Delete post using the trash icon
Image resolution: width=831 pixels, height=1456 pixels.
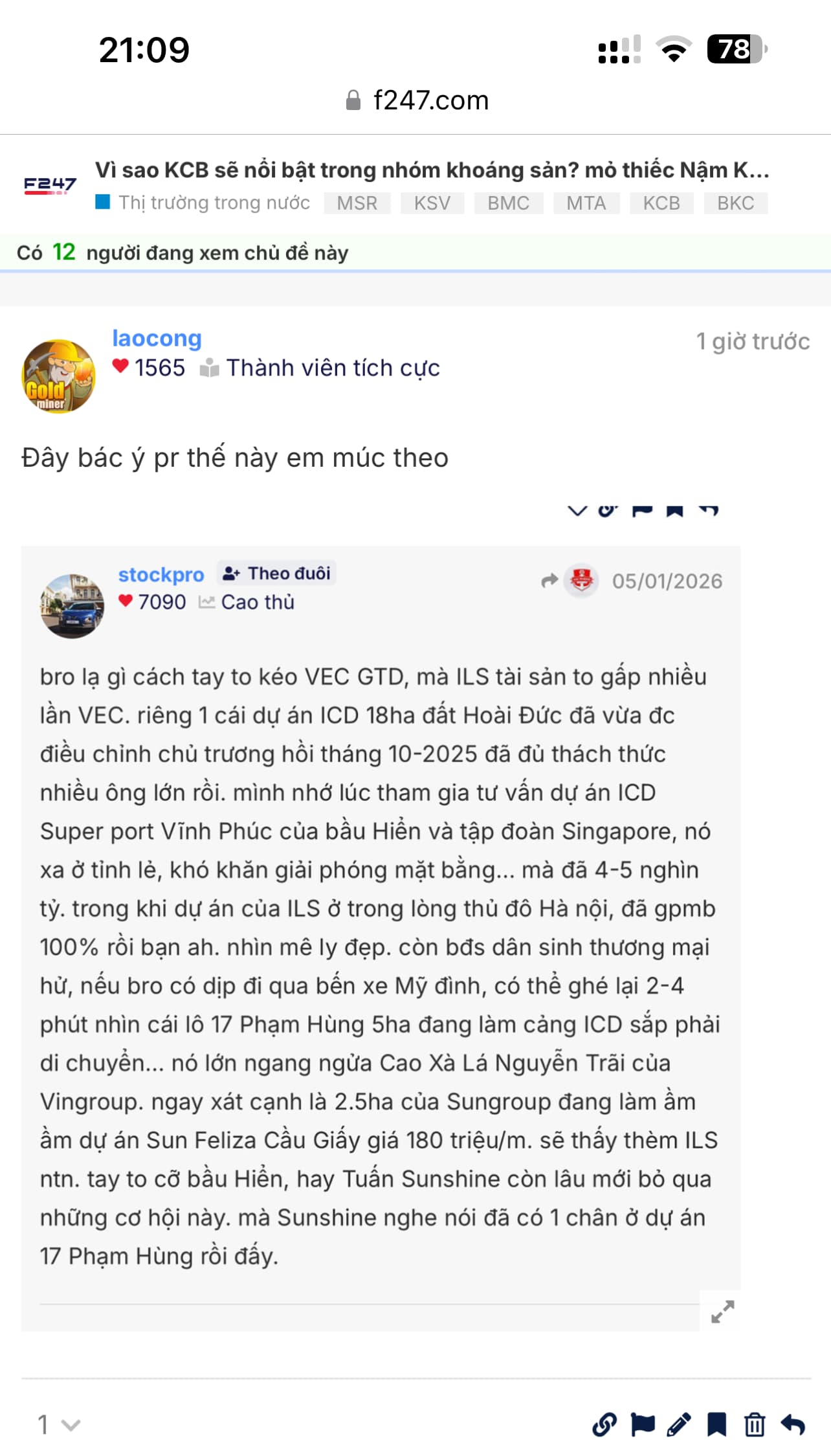point(755,1425)
